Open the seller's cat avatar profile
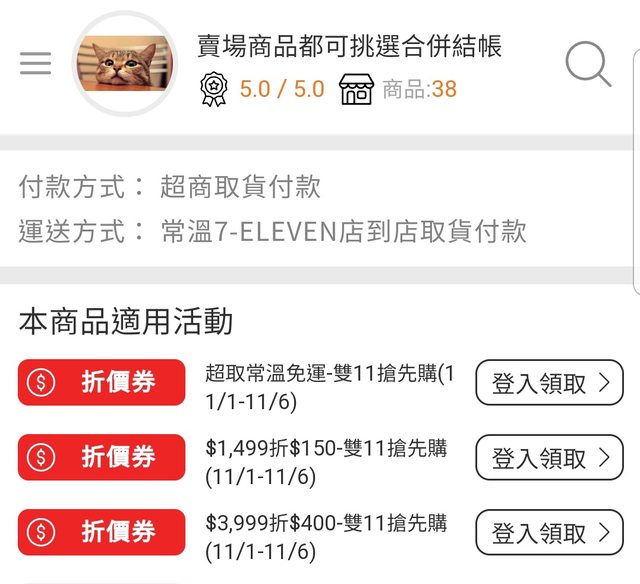The image size is (640, 584). click(125, 64)
